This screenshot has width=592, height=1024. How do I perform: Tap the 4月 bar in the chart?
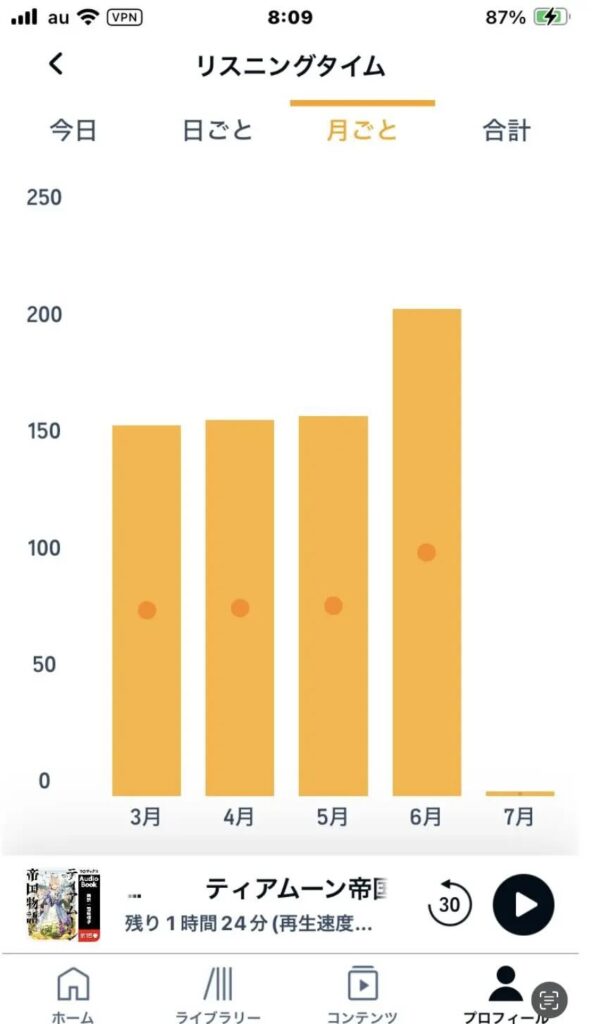(x=240, y=608)
